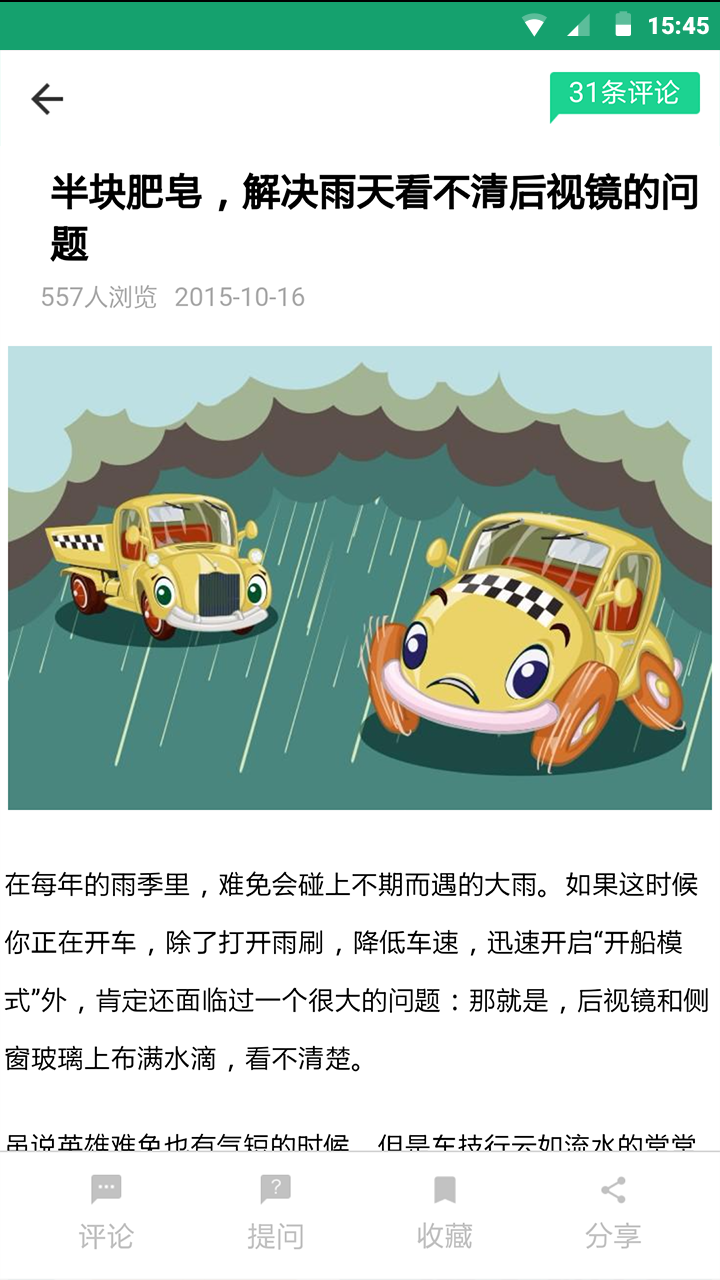Tap 评论 to write a comment
Image resolution: width=720 pixels, height=1280 pixels.
[x=106, y=1213]
